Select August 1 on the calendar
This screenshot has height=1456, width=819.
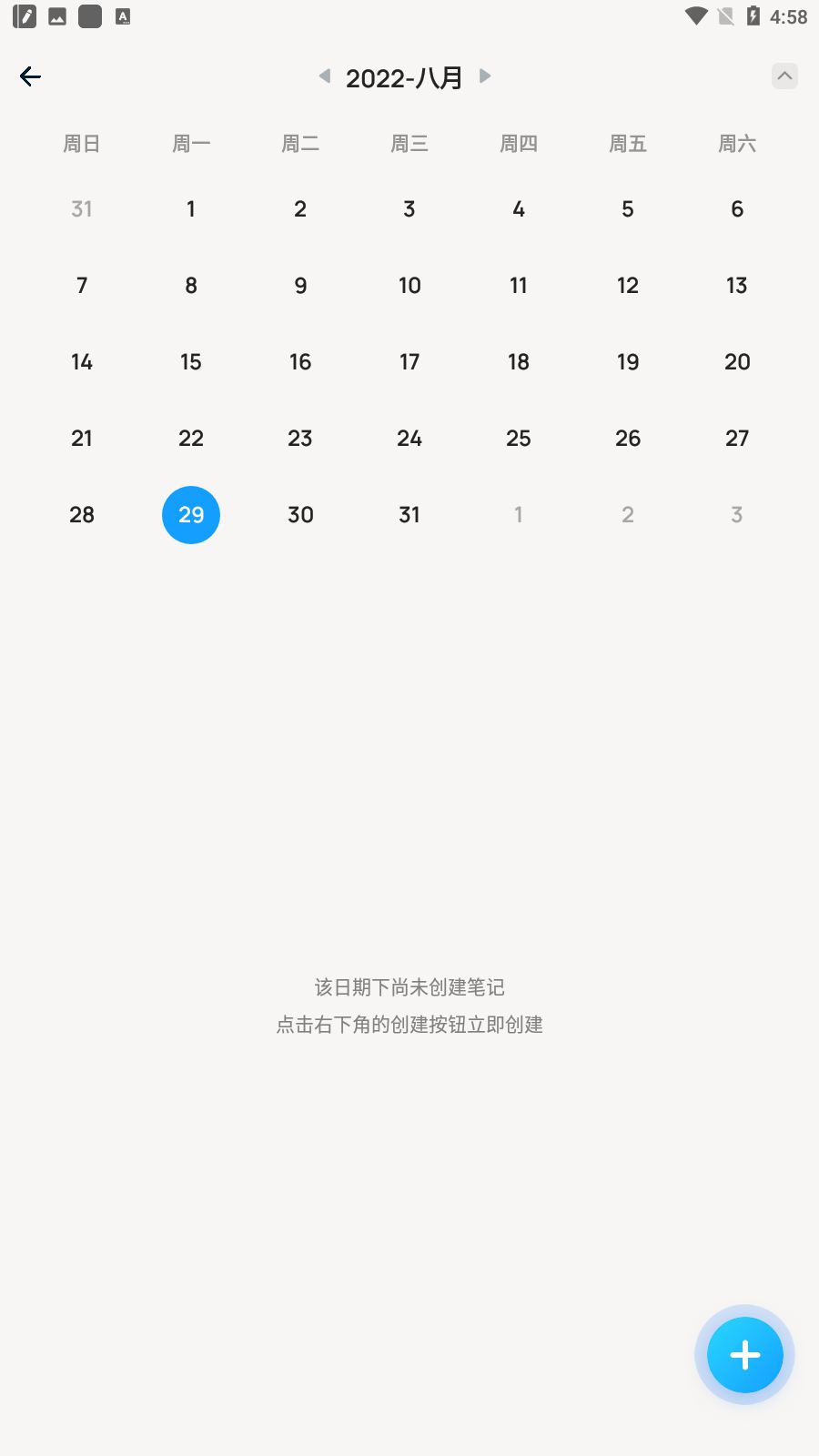191,209
